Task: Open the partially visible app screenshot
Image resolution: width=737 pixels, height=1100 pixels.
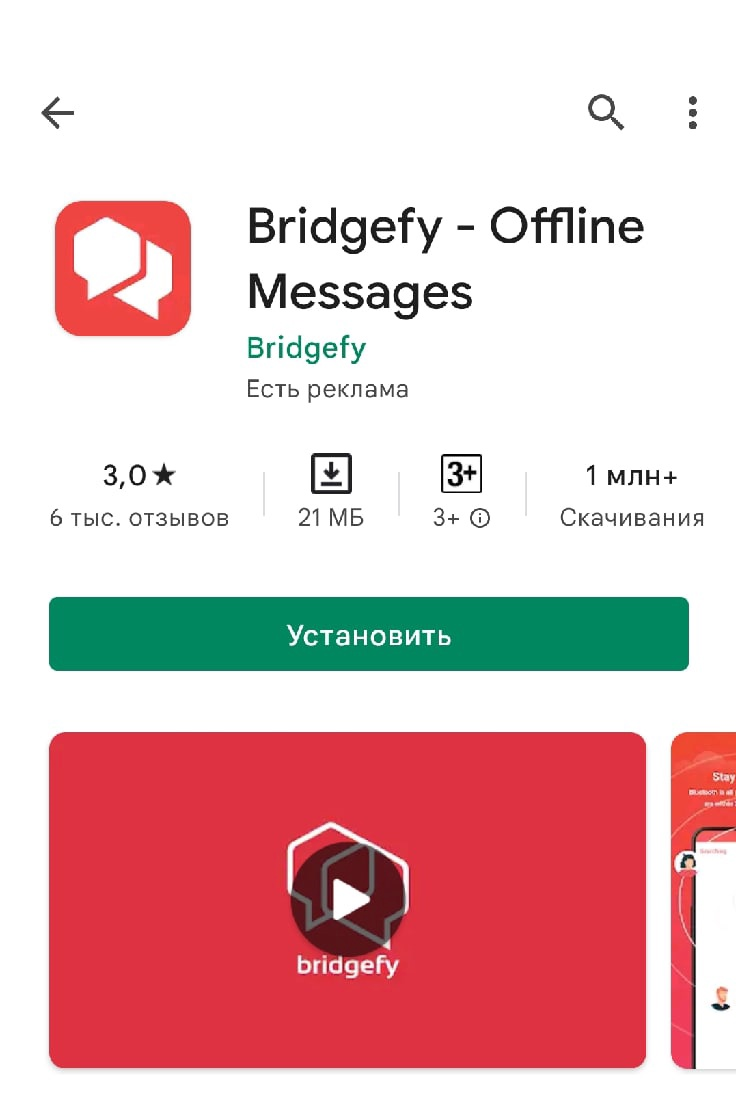Action: [x=703, y=898]
